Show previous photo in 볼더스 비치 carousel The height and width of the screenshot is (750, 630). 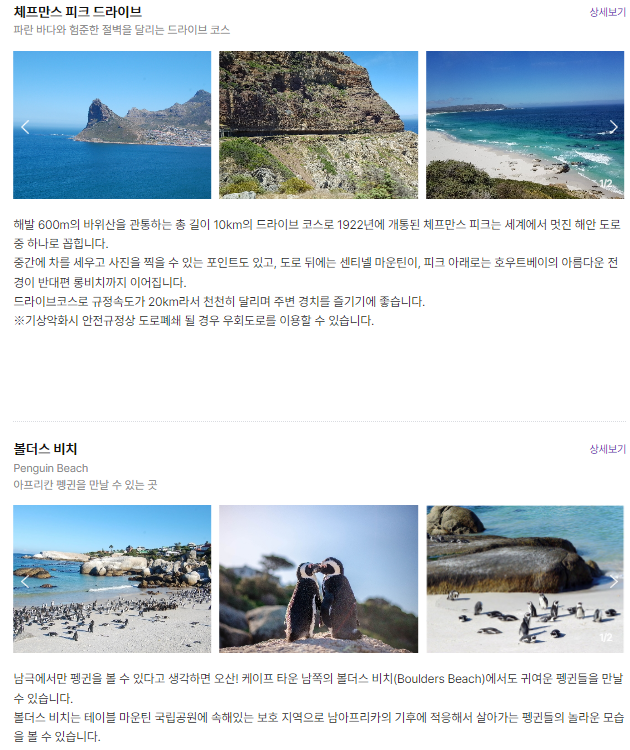click(26, 581)
